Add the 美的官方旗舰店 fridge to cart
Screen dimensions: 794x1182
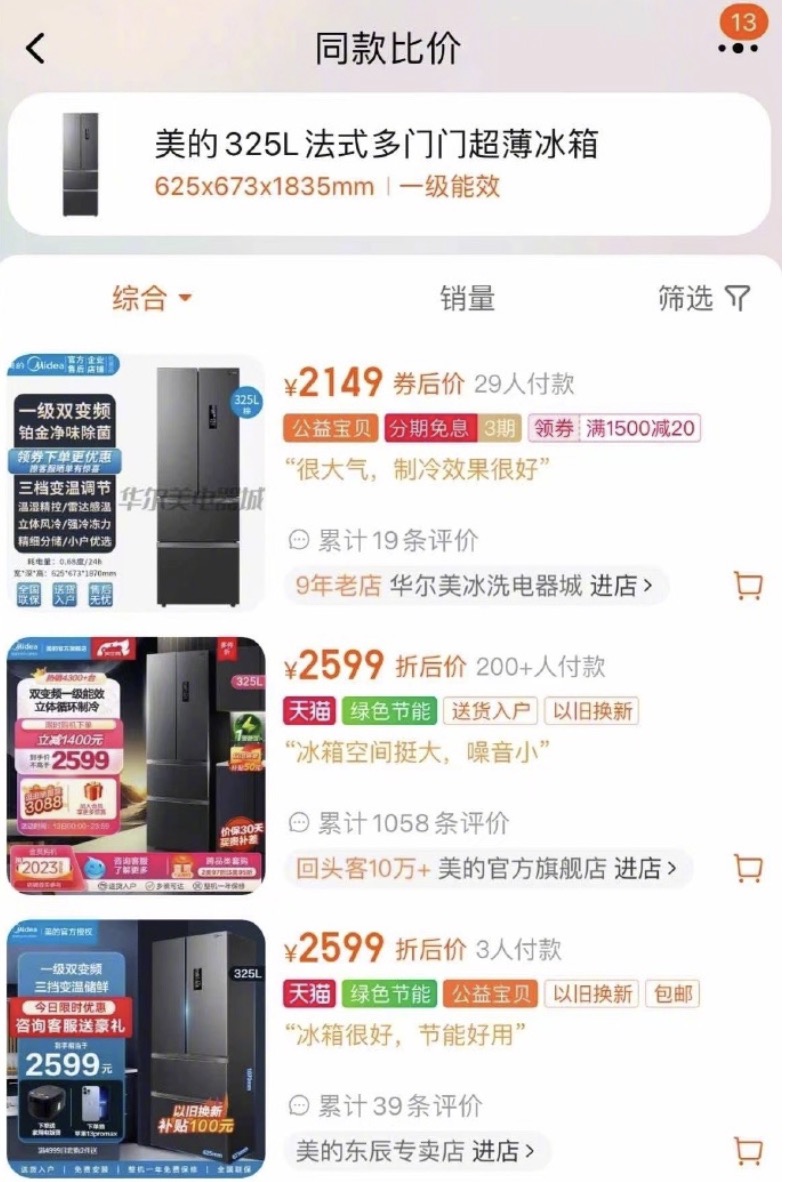747,868
